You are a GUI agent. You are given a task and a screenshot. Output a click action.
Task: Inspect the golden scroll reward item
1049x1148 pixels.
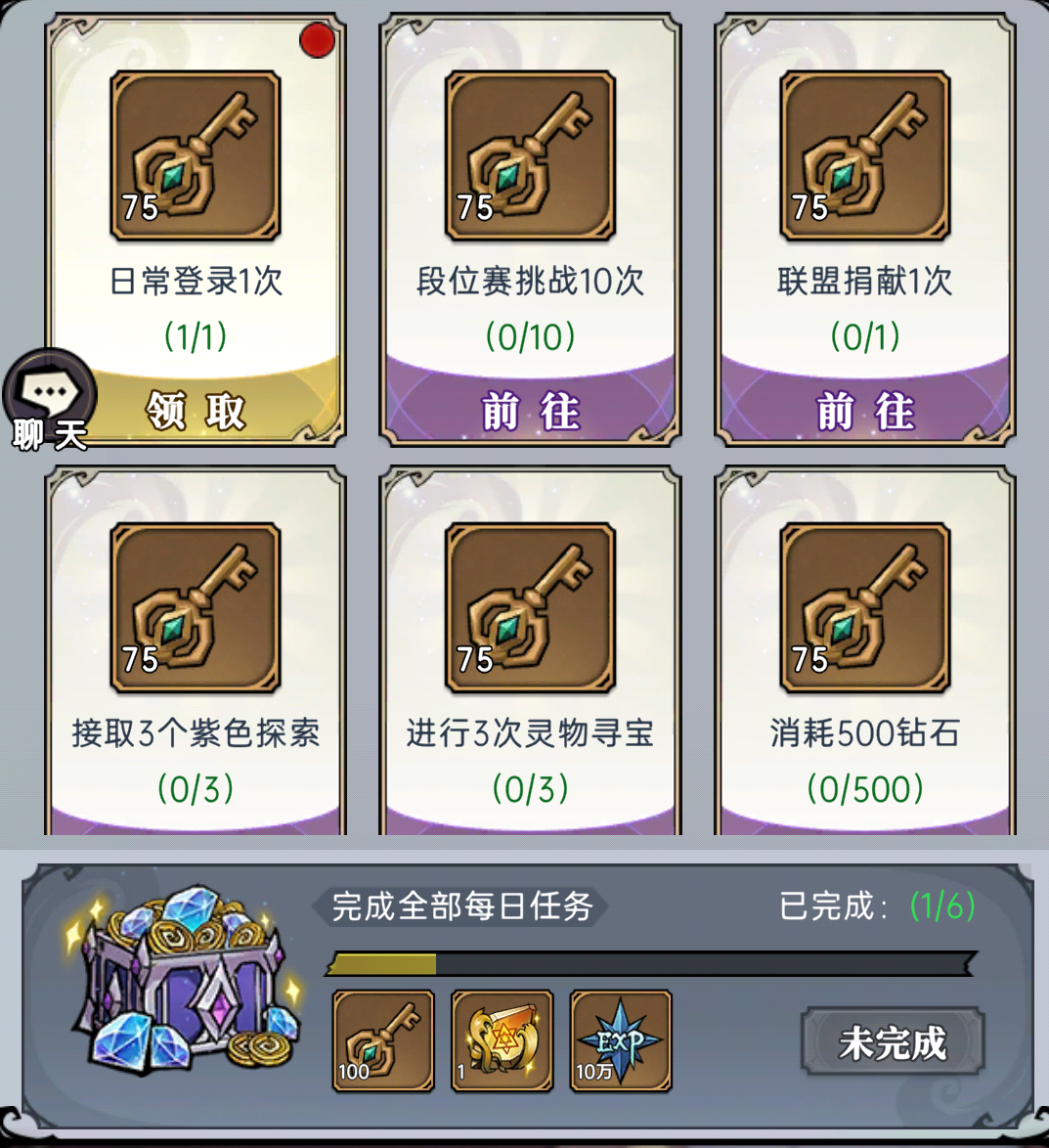[x=502, y=1040]
